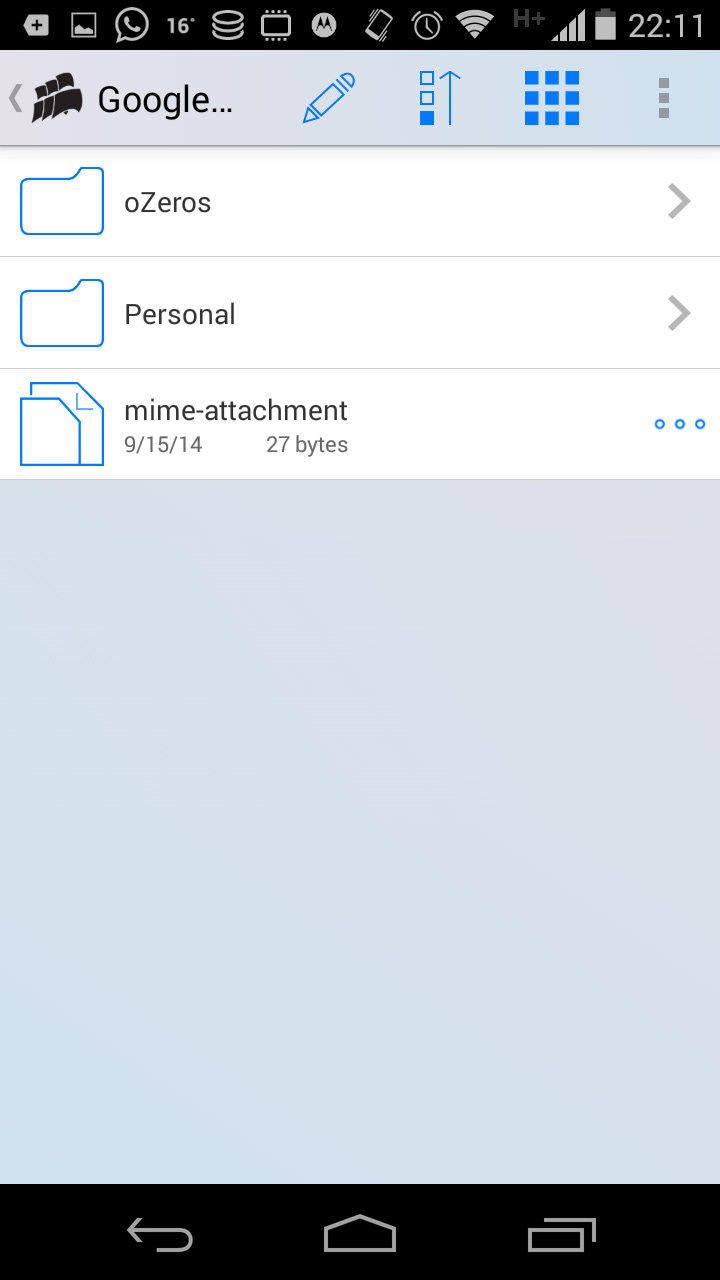Viewport: 720px width, 1280px height.
Task: Tap the system back button
Action: (x=160, y=1234)
